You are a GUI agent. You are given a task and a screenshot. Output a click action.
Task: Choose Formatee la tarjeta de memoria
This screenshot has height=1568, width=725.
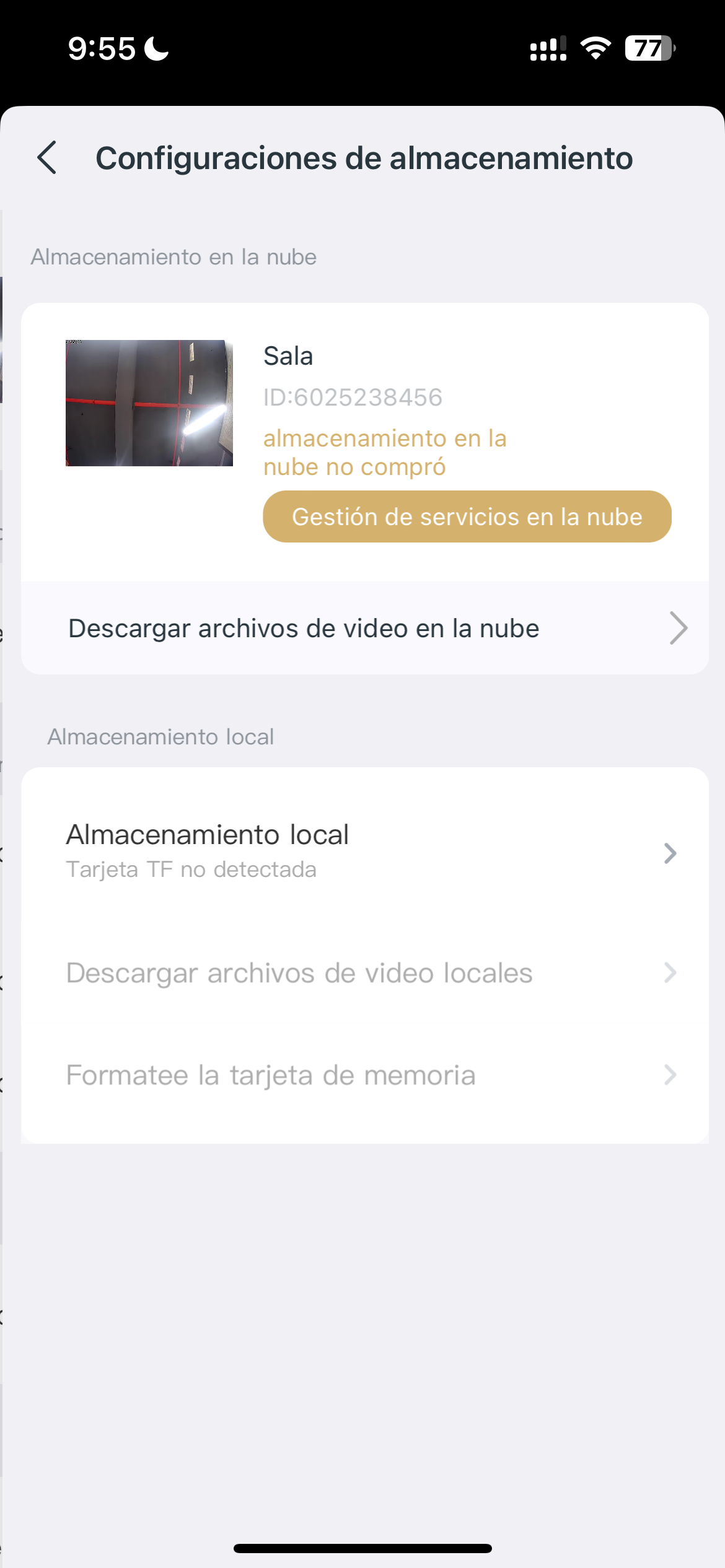[x=364, y=1075]
